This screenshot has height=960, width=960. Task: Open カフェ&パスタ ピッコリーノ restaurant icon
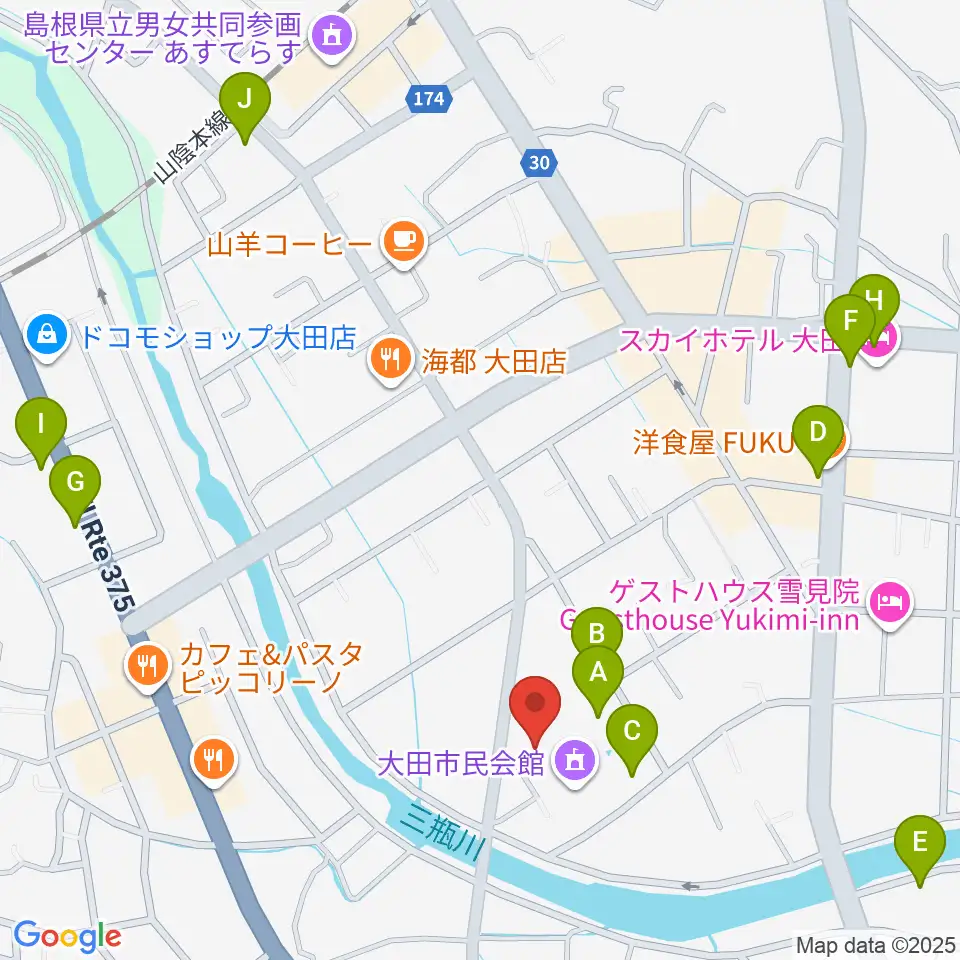[148, 666]
